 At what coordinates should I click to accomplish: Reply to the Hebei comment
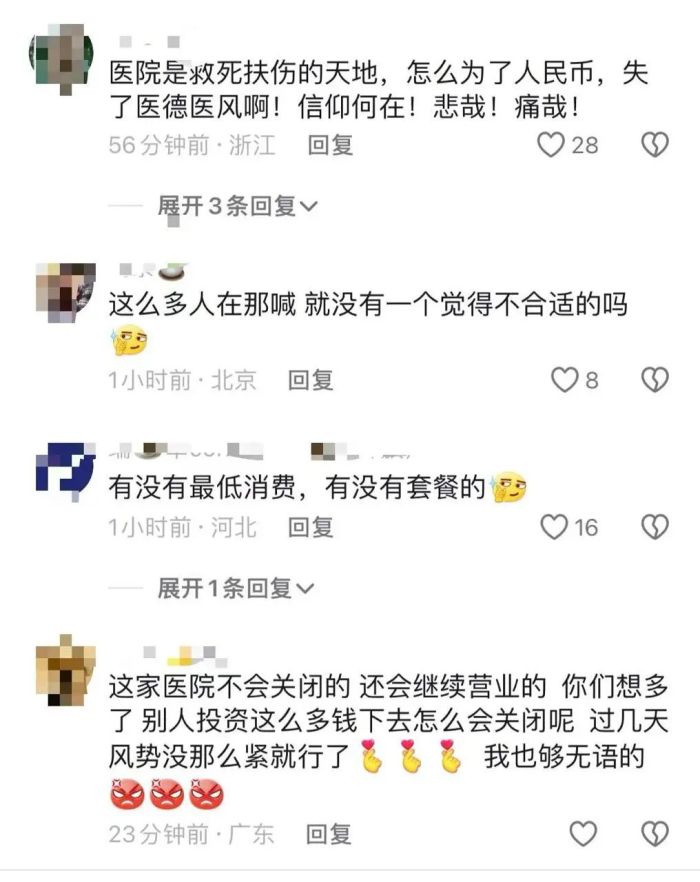[310, 527]
